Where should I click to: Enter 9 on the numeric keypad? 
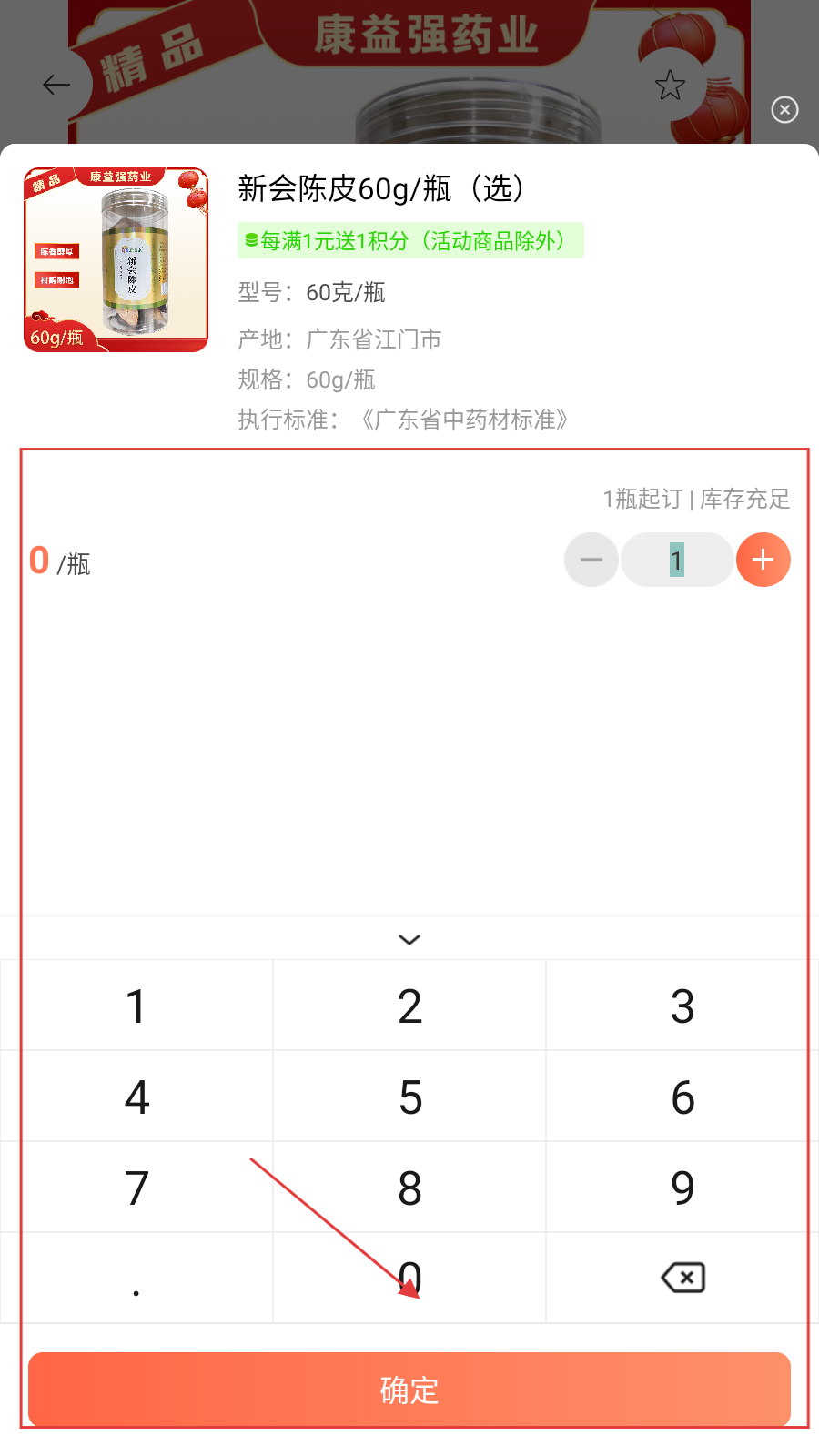tap(682, 1188)
